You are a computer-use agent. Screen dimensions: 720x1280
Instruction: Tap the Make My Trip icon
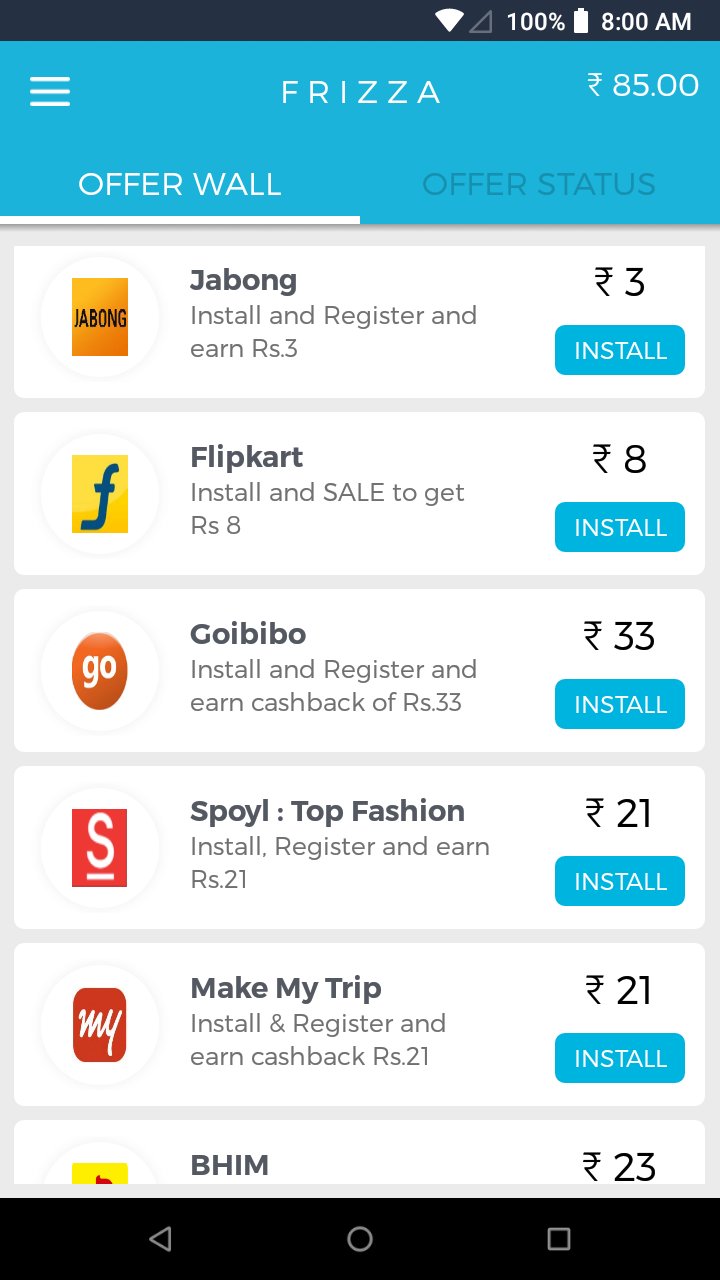pos(99,1025)
